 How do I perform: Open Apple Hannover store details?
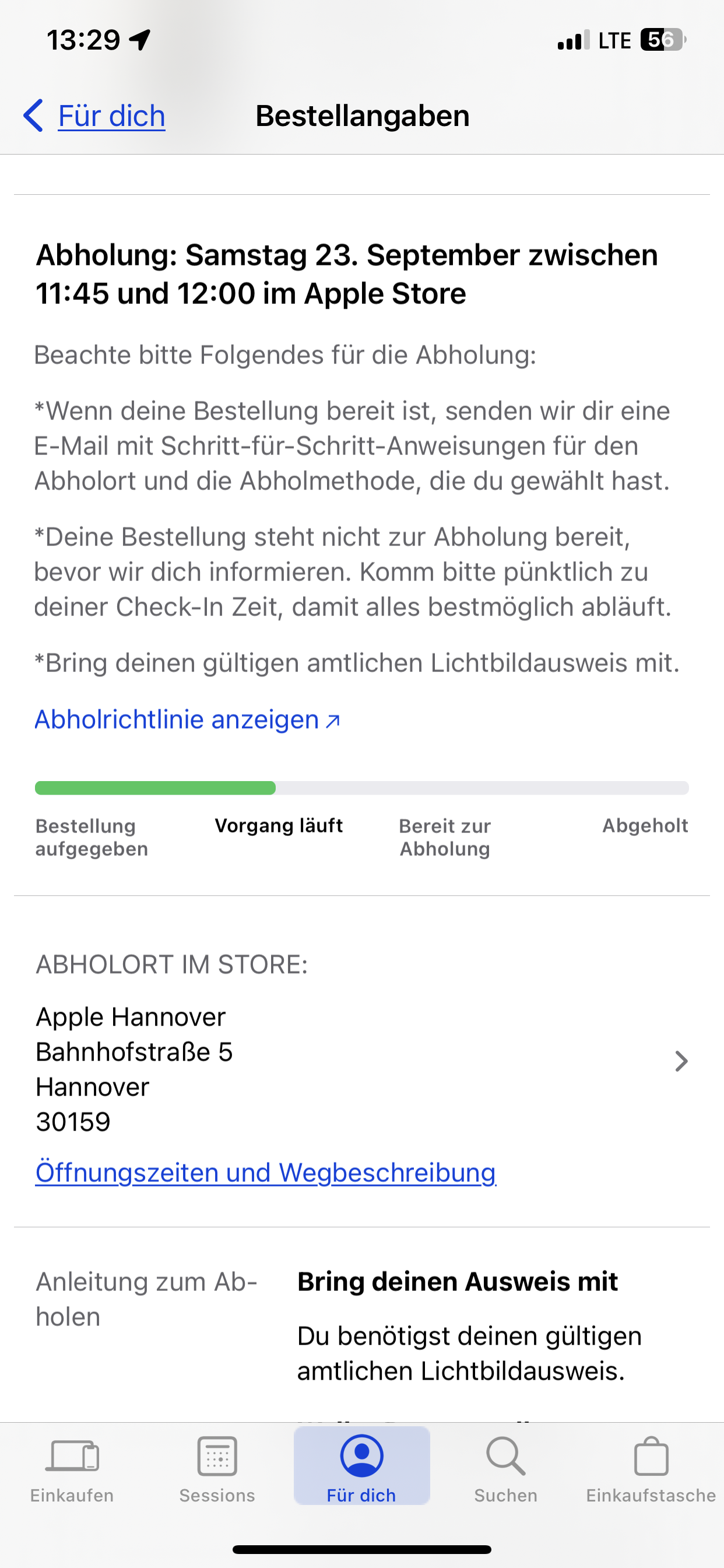[361, 1060]
